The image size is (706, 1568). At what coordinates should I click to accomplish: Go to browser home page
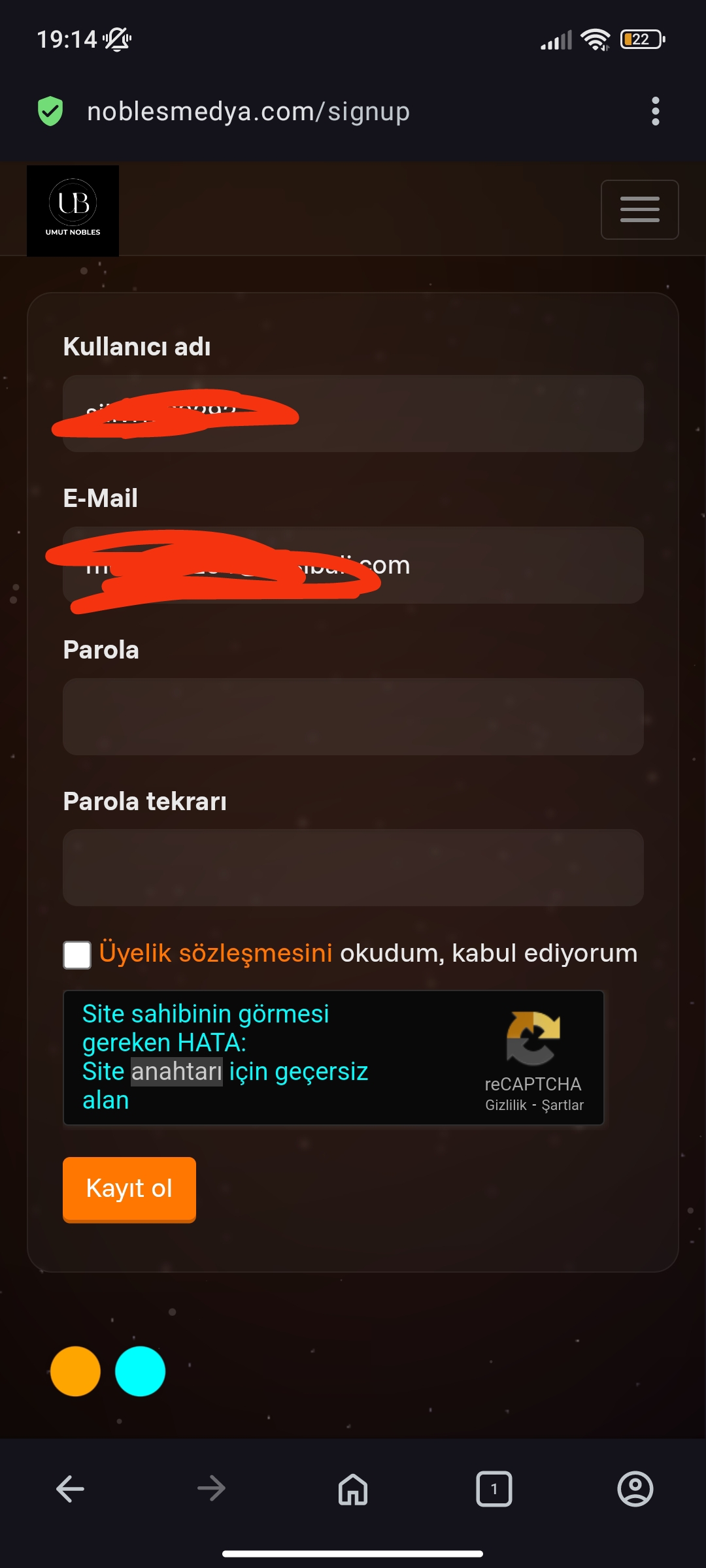pos(353,1489)
